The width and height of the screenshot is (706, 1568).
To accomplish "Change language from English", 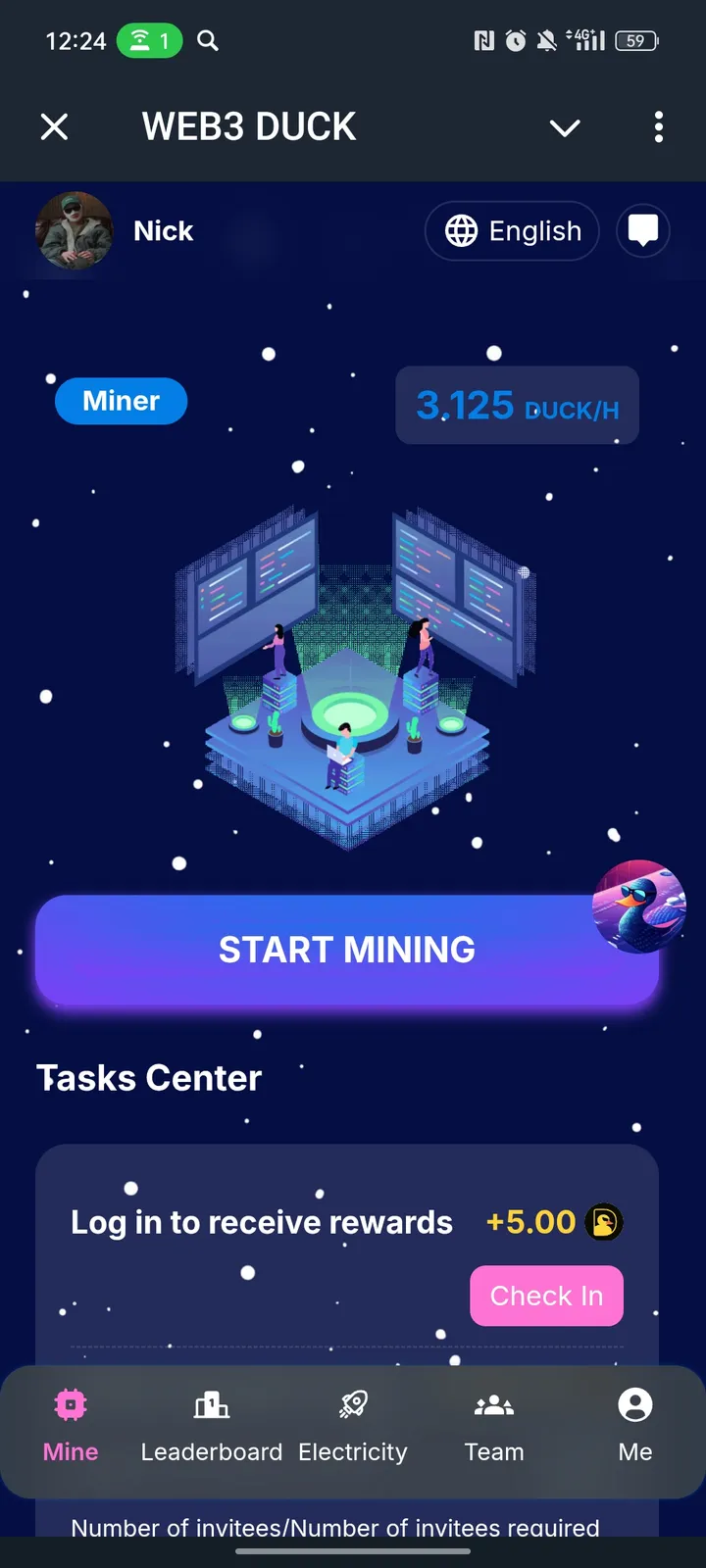I will 512,231.
